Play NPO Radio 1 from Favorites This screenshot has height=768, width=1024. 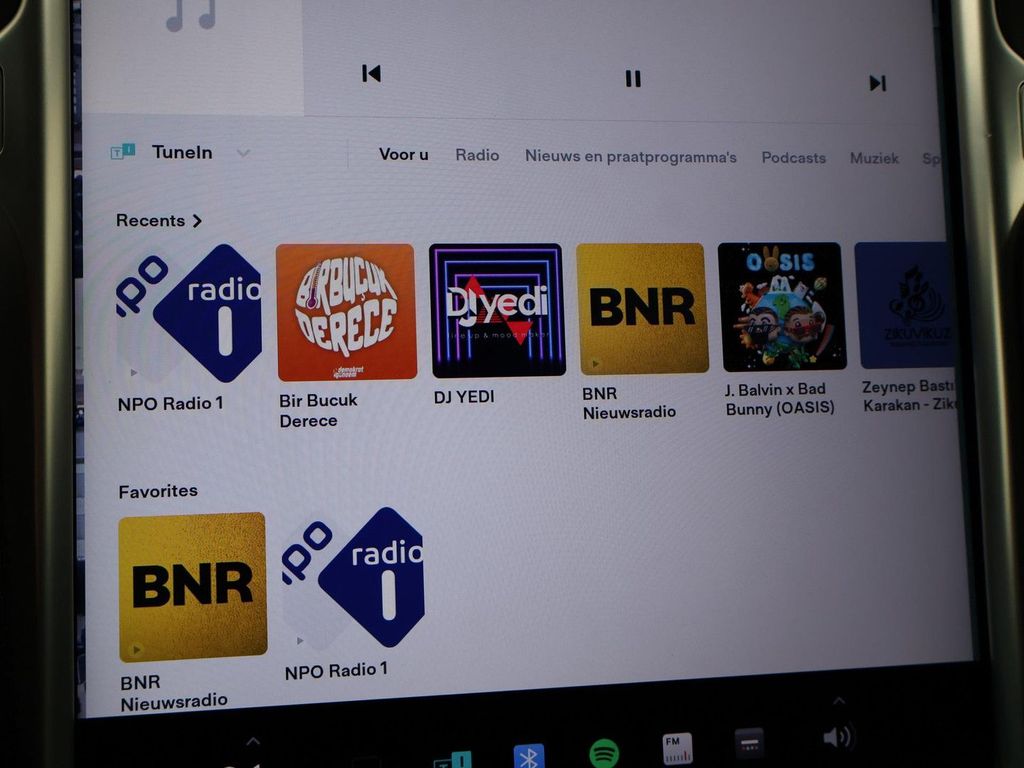pyautogui.click(x=355, y=580)
